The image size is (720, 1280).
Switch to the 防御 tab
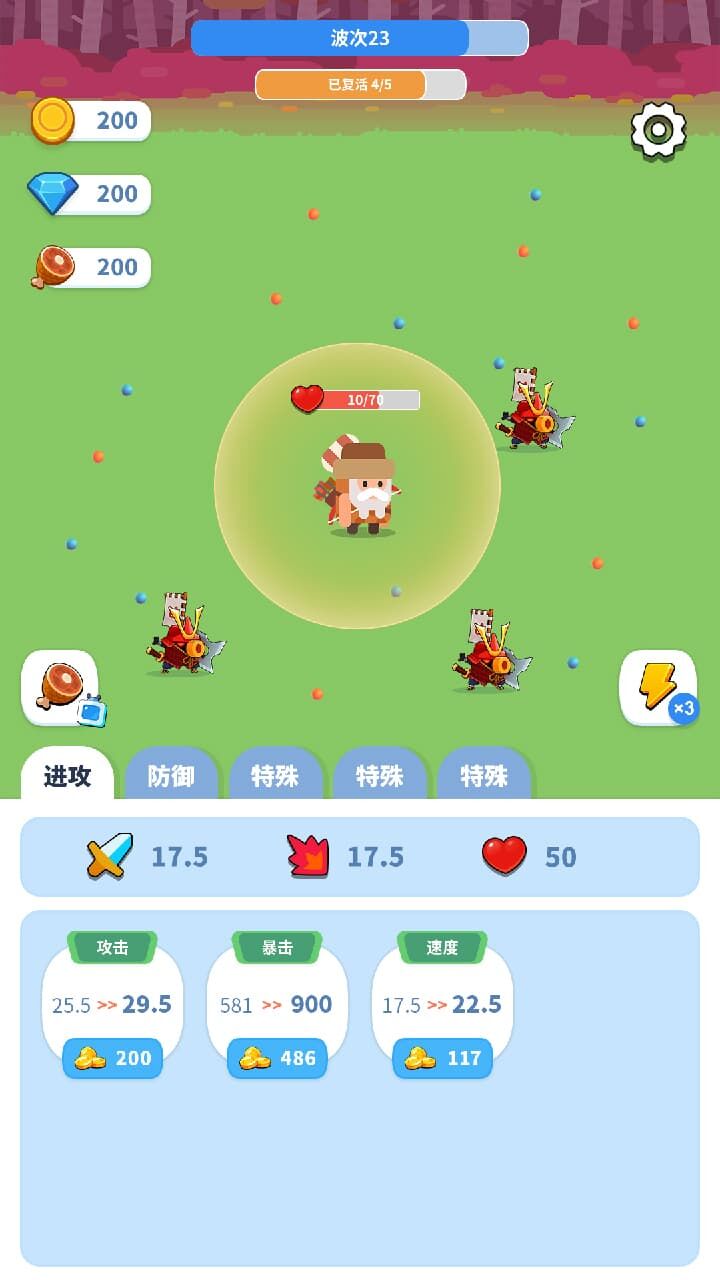point(172,776)
